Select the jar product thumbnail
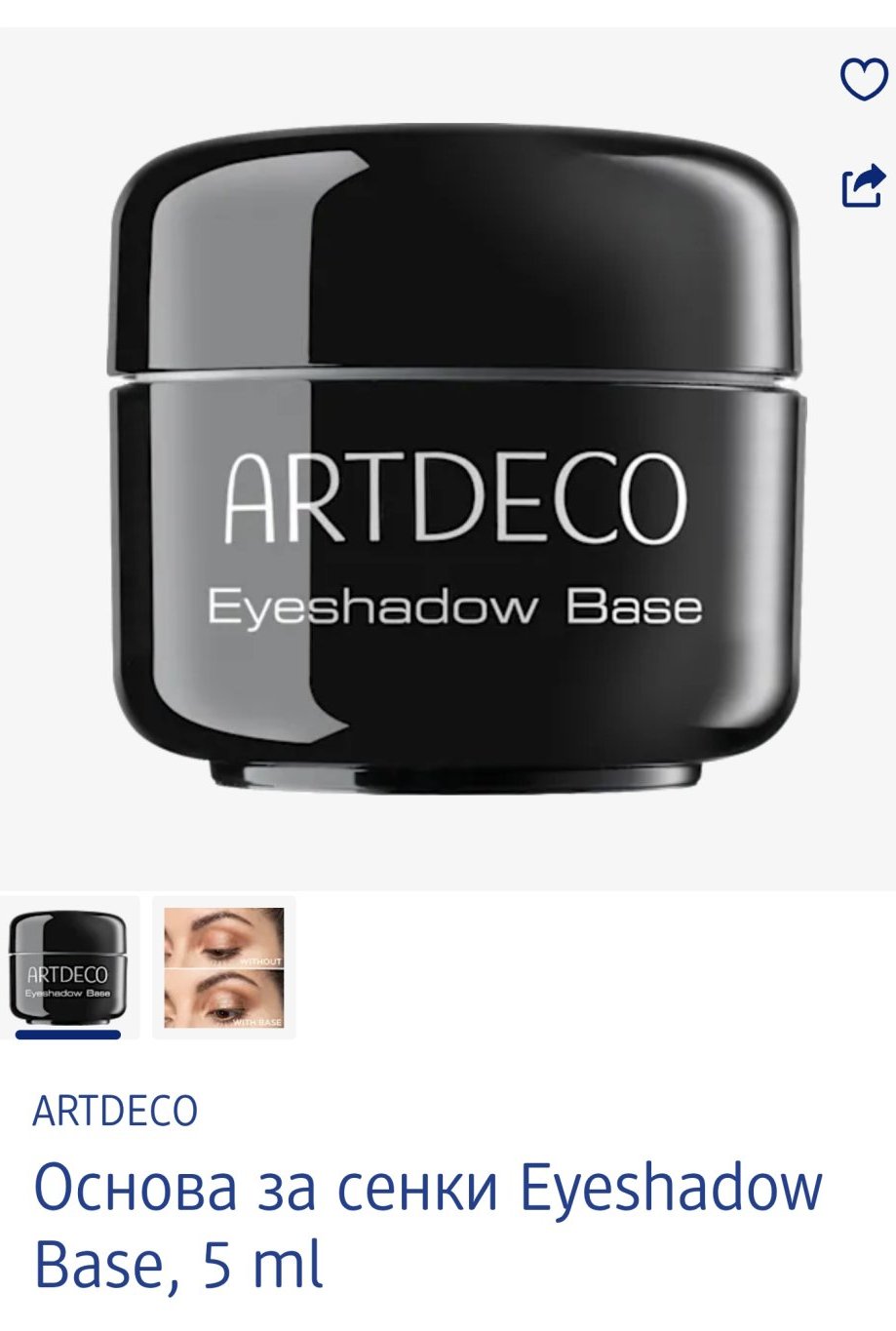The image size is (896, 1331). click(x=69, y=967)
